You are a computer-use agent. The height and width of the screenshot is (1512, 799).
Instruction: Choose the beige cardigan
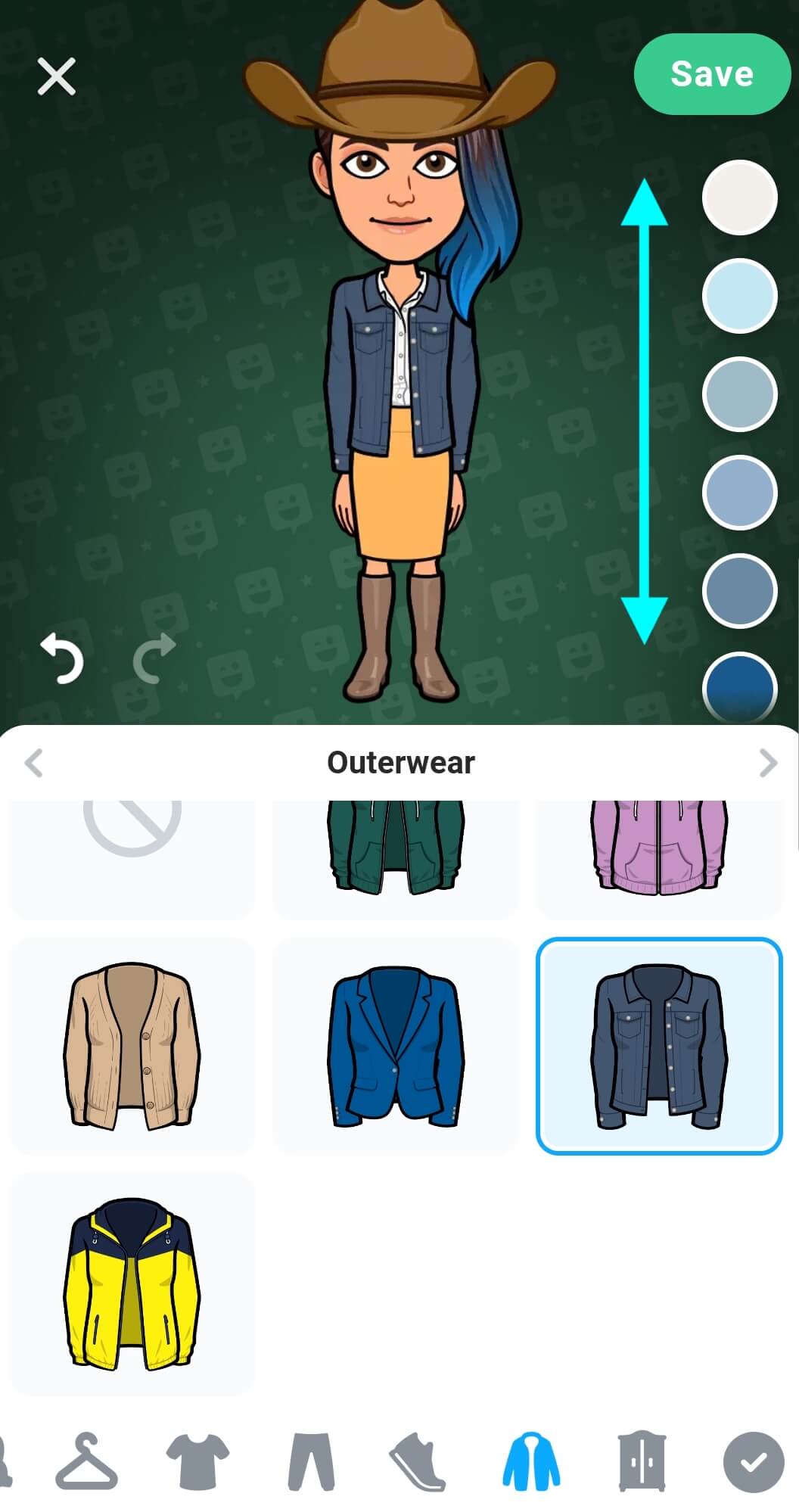132,1046
